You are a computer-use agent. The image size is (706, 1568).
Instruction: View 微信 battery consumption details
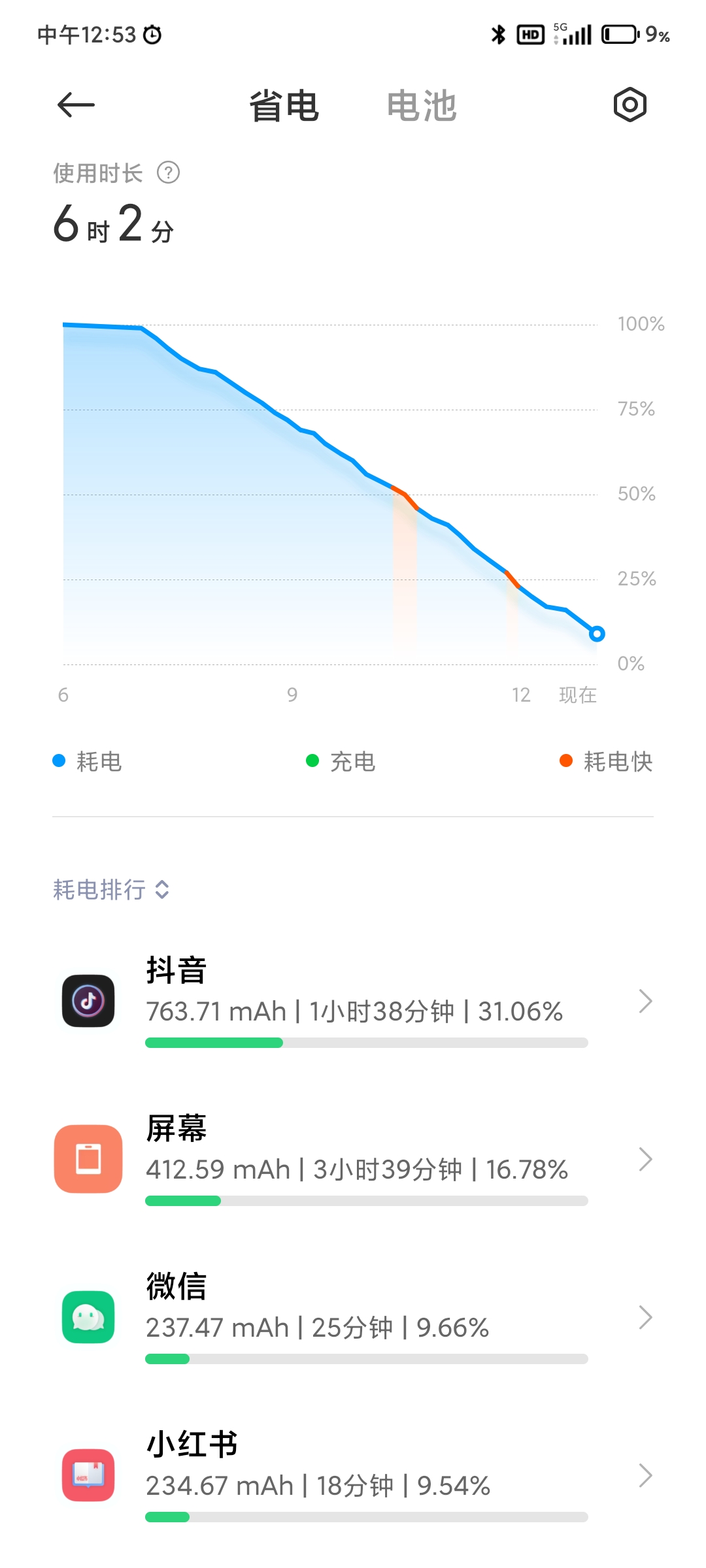(353, 1317)
